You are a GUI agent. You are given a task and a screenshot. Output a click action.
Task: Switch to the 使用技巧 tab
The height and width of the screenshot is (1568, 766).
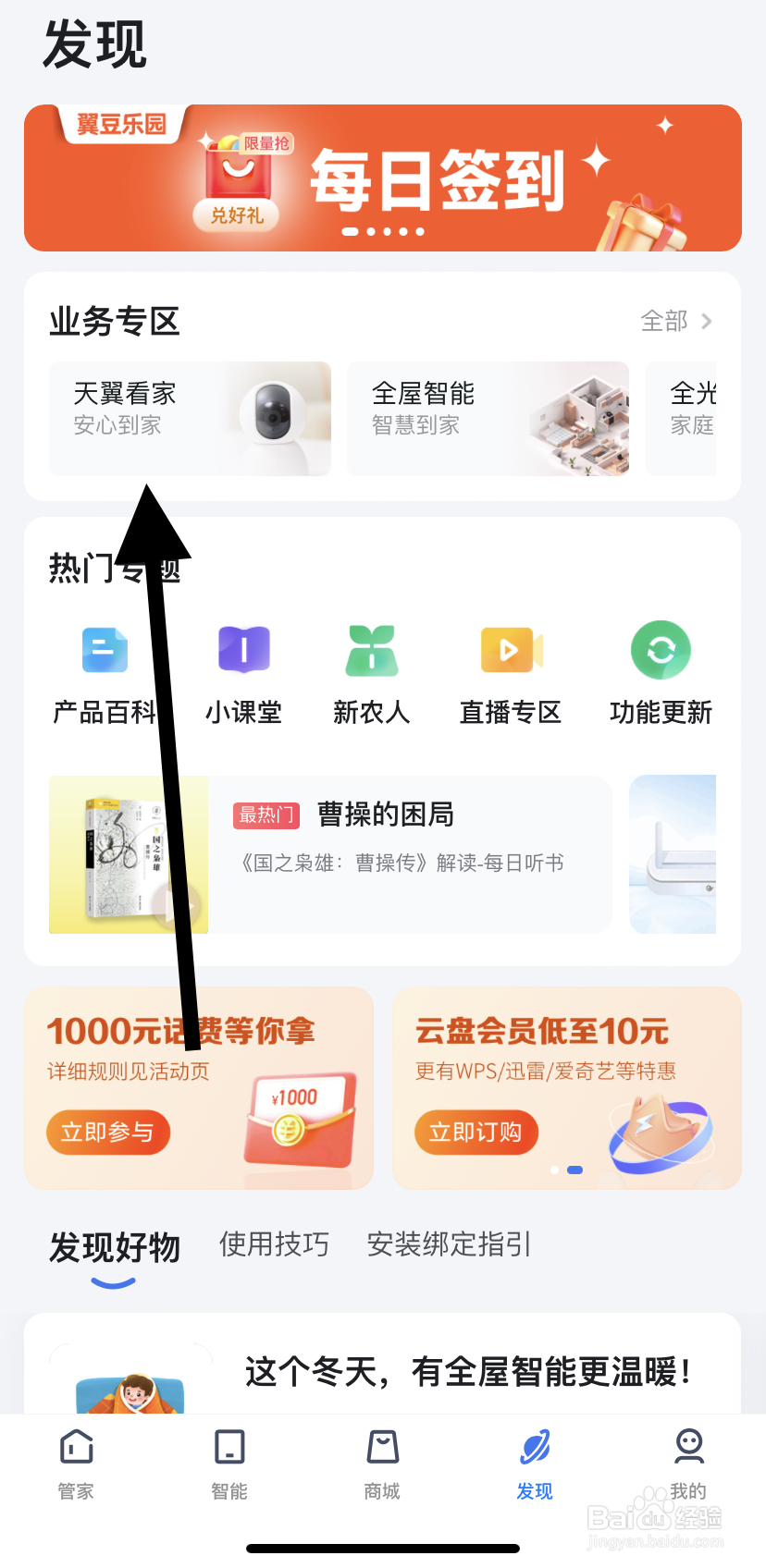(274, 1243)
